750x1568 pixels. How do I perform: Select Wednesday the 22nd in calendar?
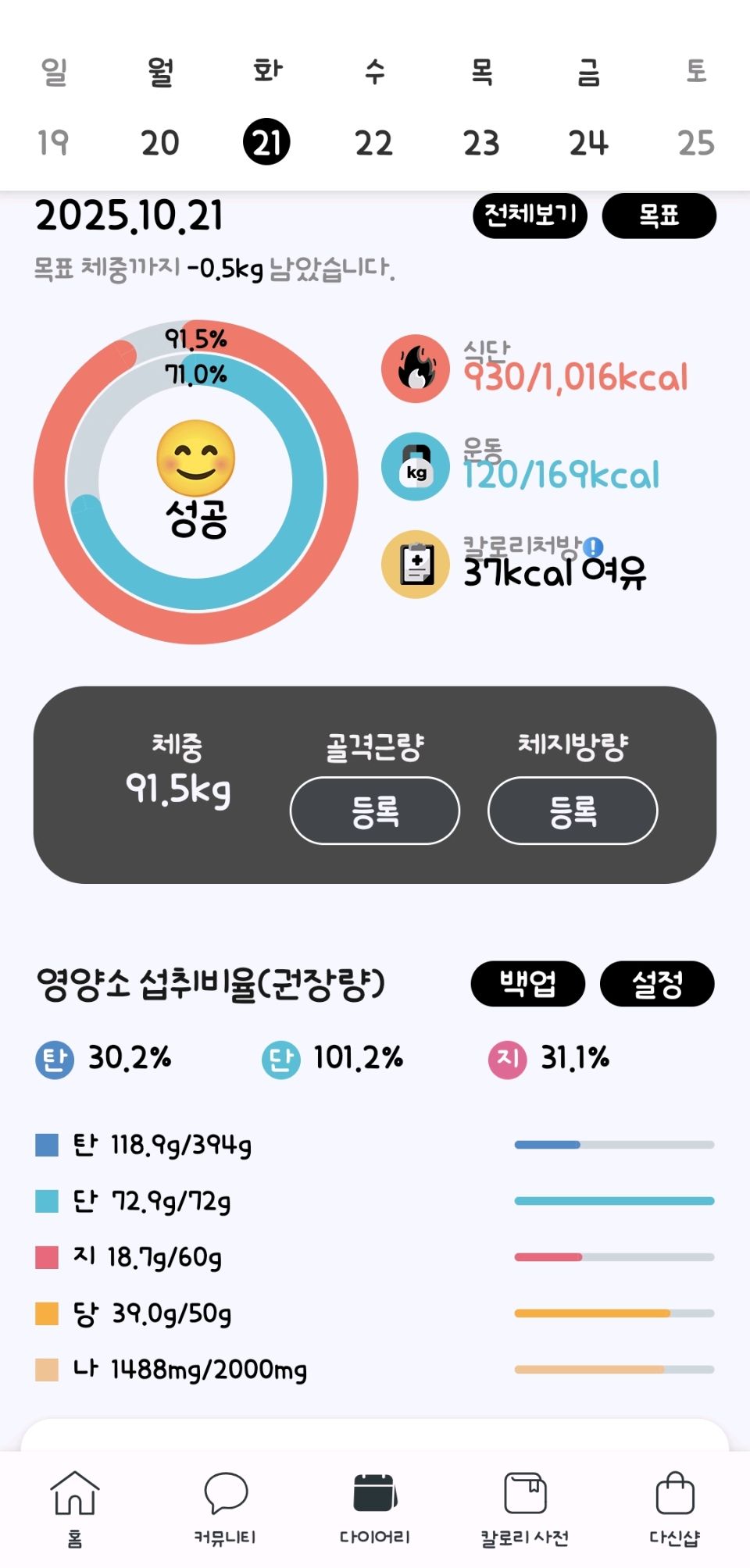pos(373,143)
